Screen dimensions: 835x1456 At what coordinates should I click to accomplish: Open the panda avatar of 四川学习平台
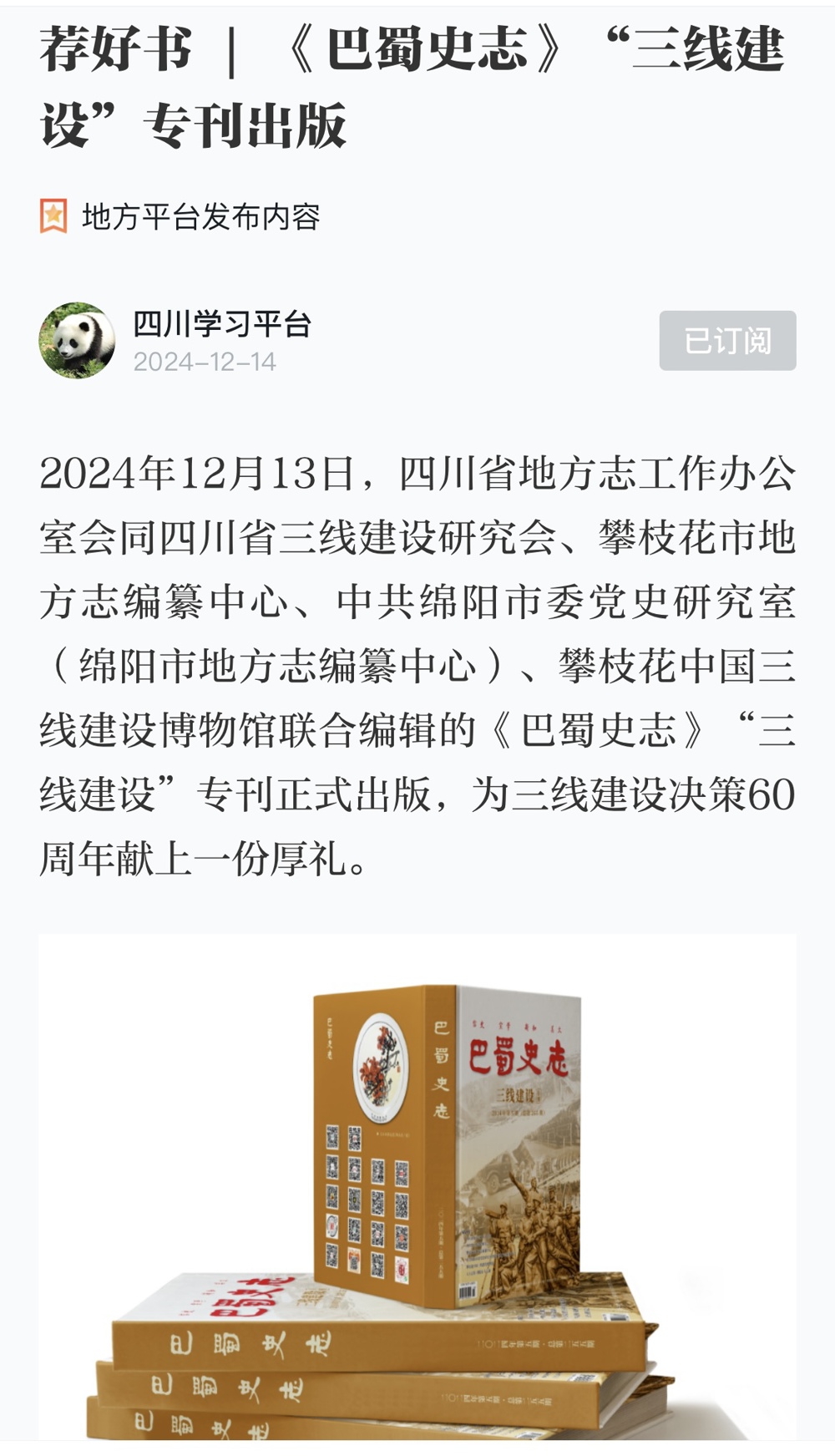coord(78,341)
